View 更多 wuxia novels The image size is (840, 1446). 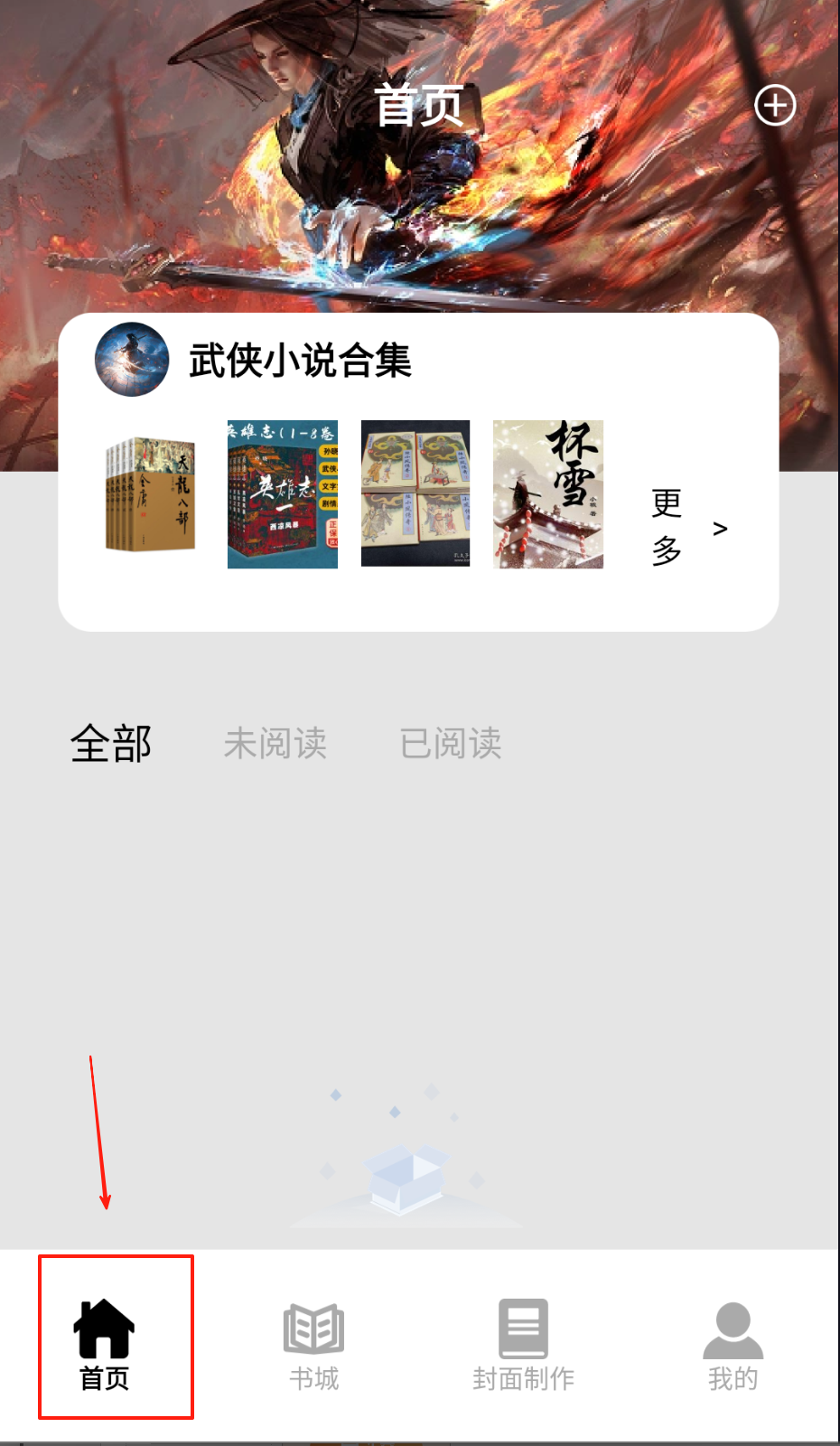click(x=686, y=528)
